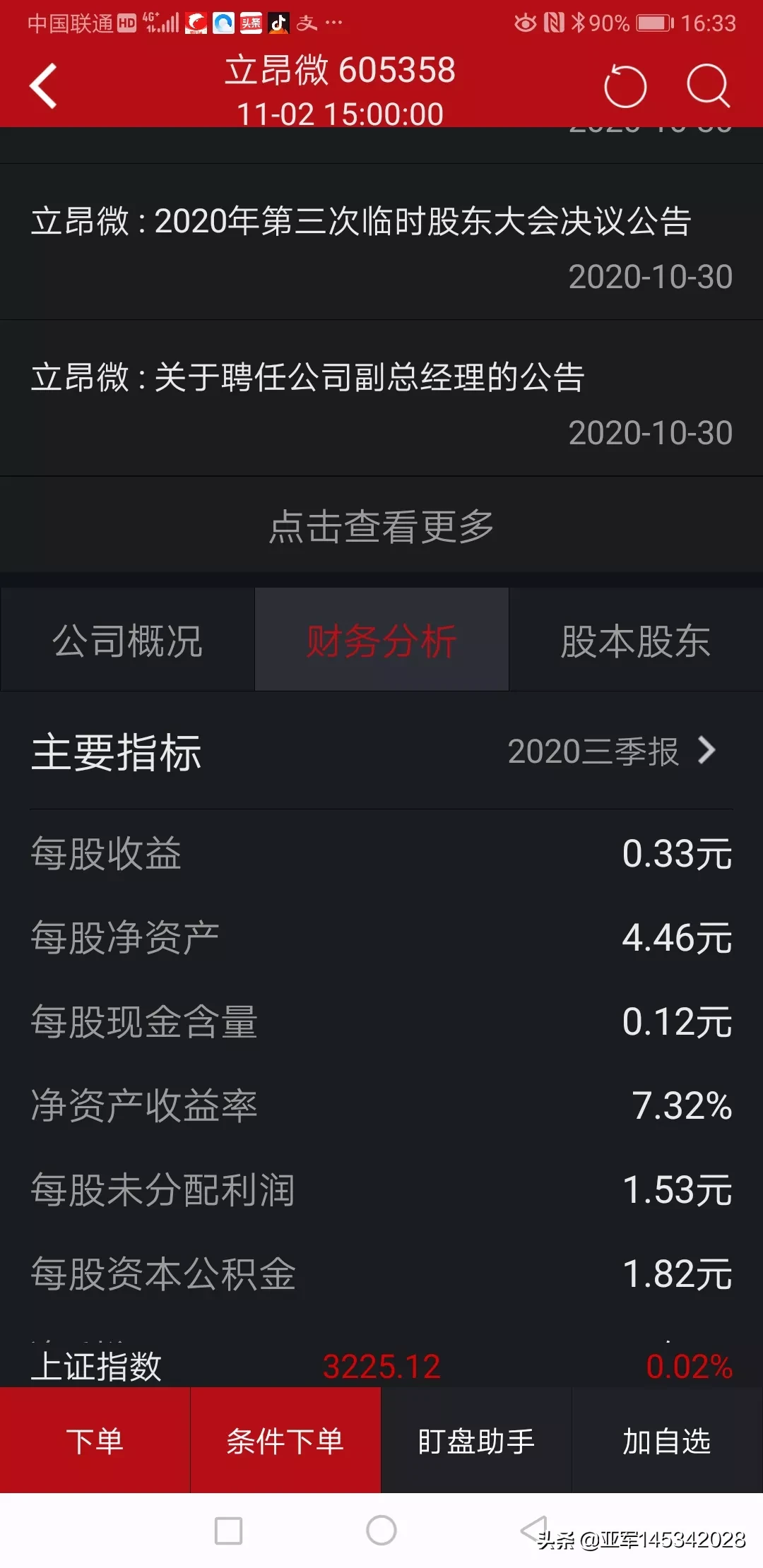Image resolution: width=763 pixels, height=1568 pixels.
Task: Open the recent apps view
Action: tap(228, 1531)
